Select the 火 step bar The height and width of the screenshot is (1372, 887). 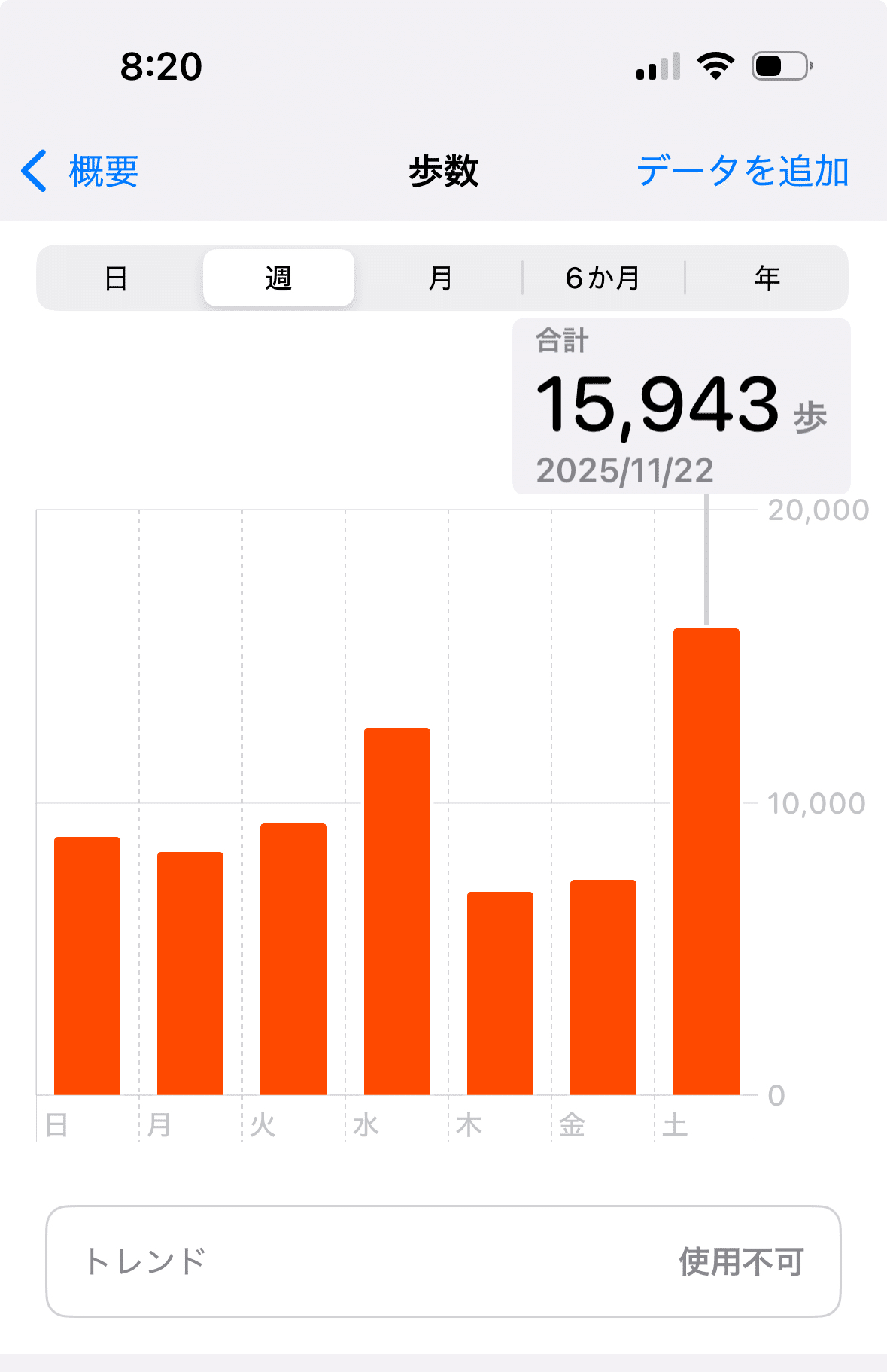pos(293,959)
